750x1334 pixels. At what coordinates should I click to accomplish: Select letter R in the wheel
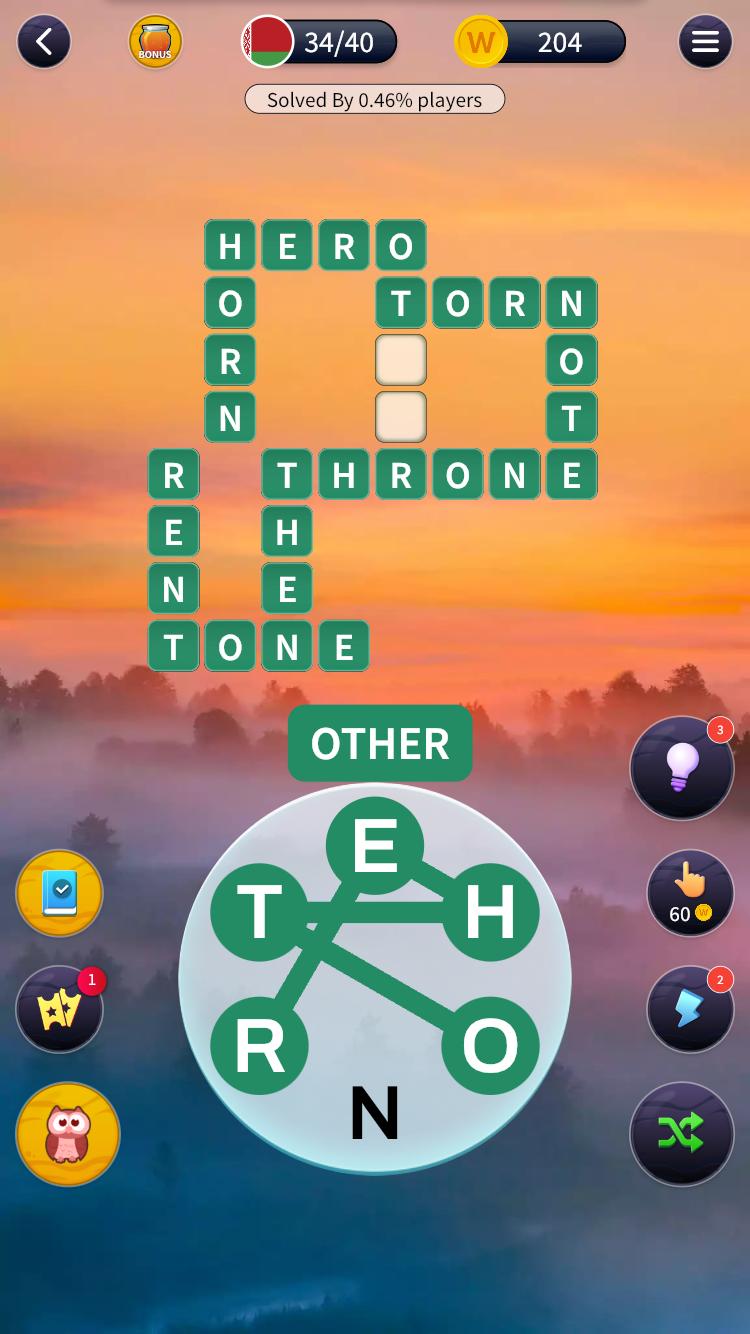259,1046
